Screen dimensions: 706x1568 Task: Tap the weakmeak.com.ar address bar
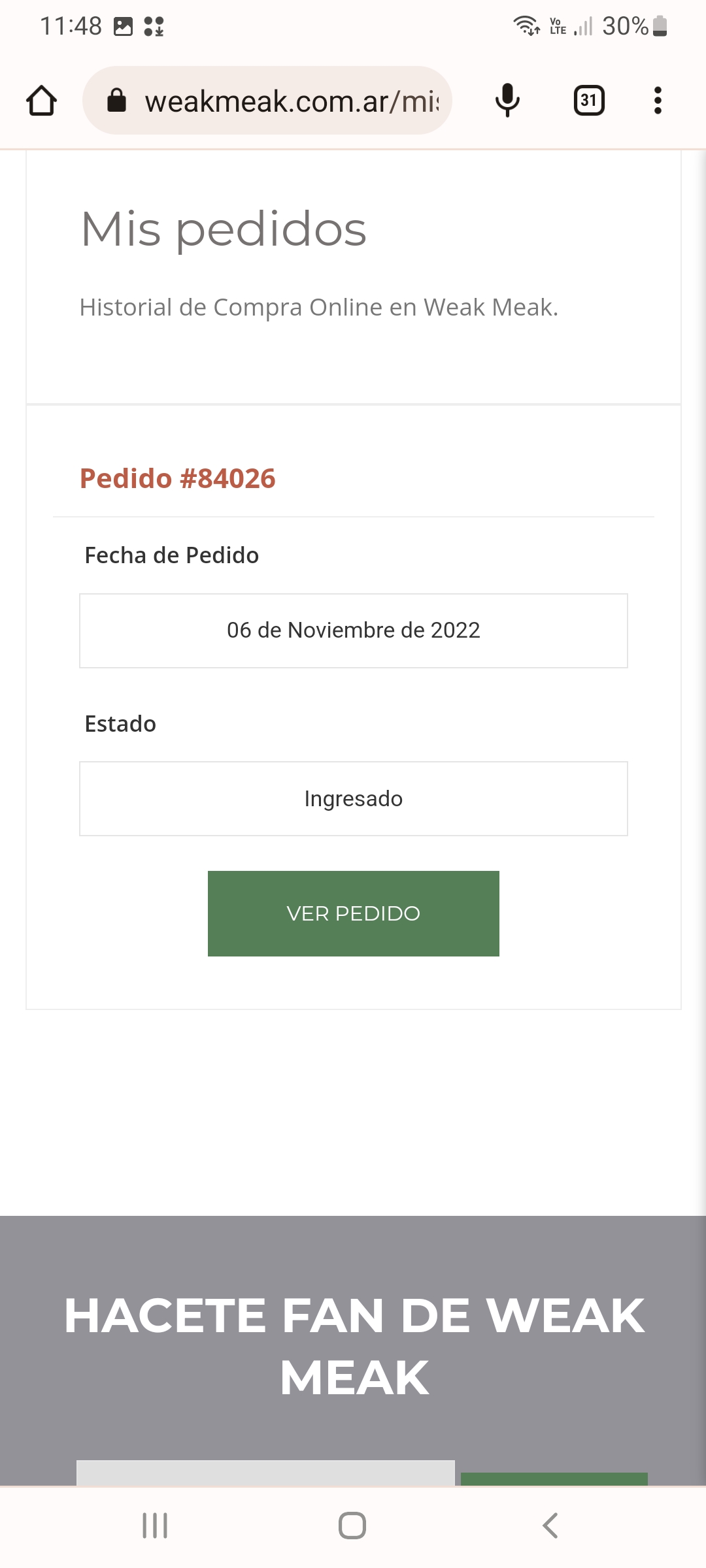tap(267, 101)
